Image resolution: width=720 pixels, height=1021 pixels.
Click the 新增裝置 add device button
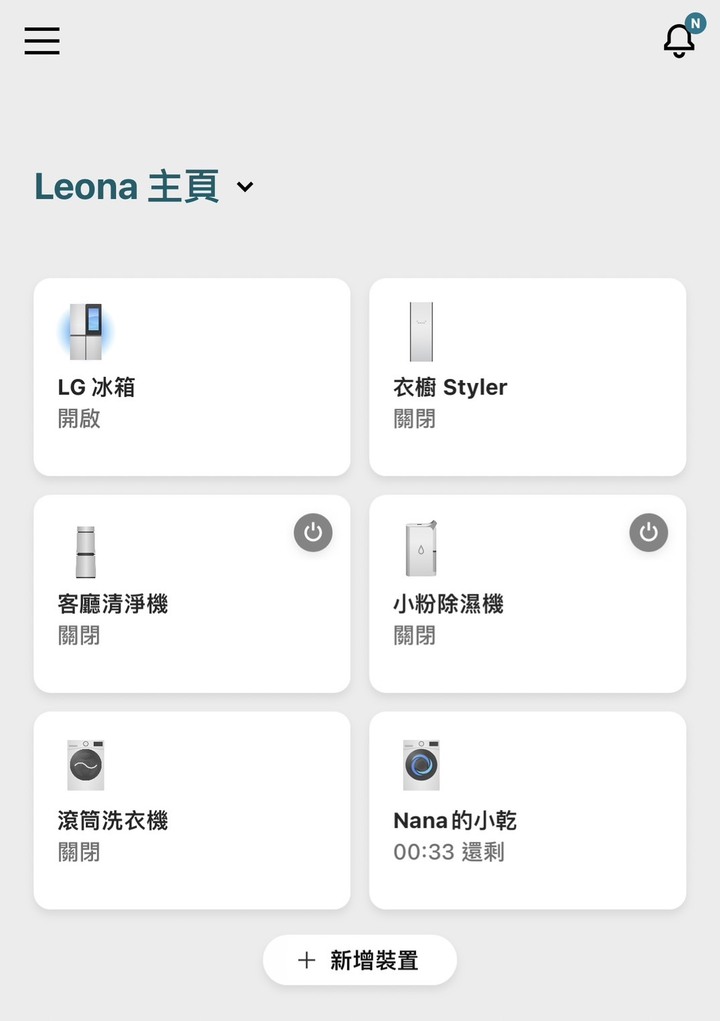coord(360,959)
